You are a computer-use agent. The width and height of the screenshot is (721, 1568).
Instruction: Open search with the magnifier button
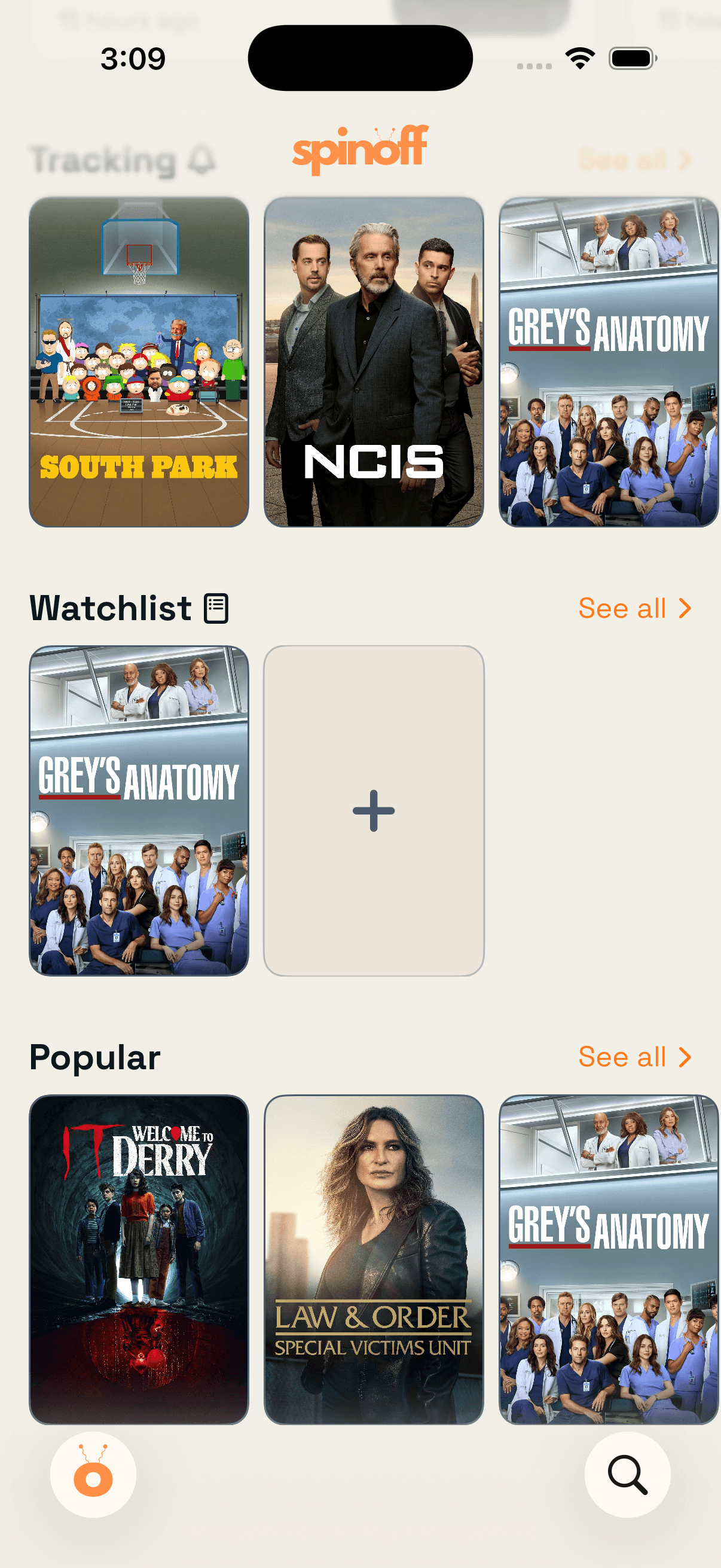pos(627,1474)
